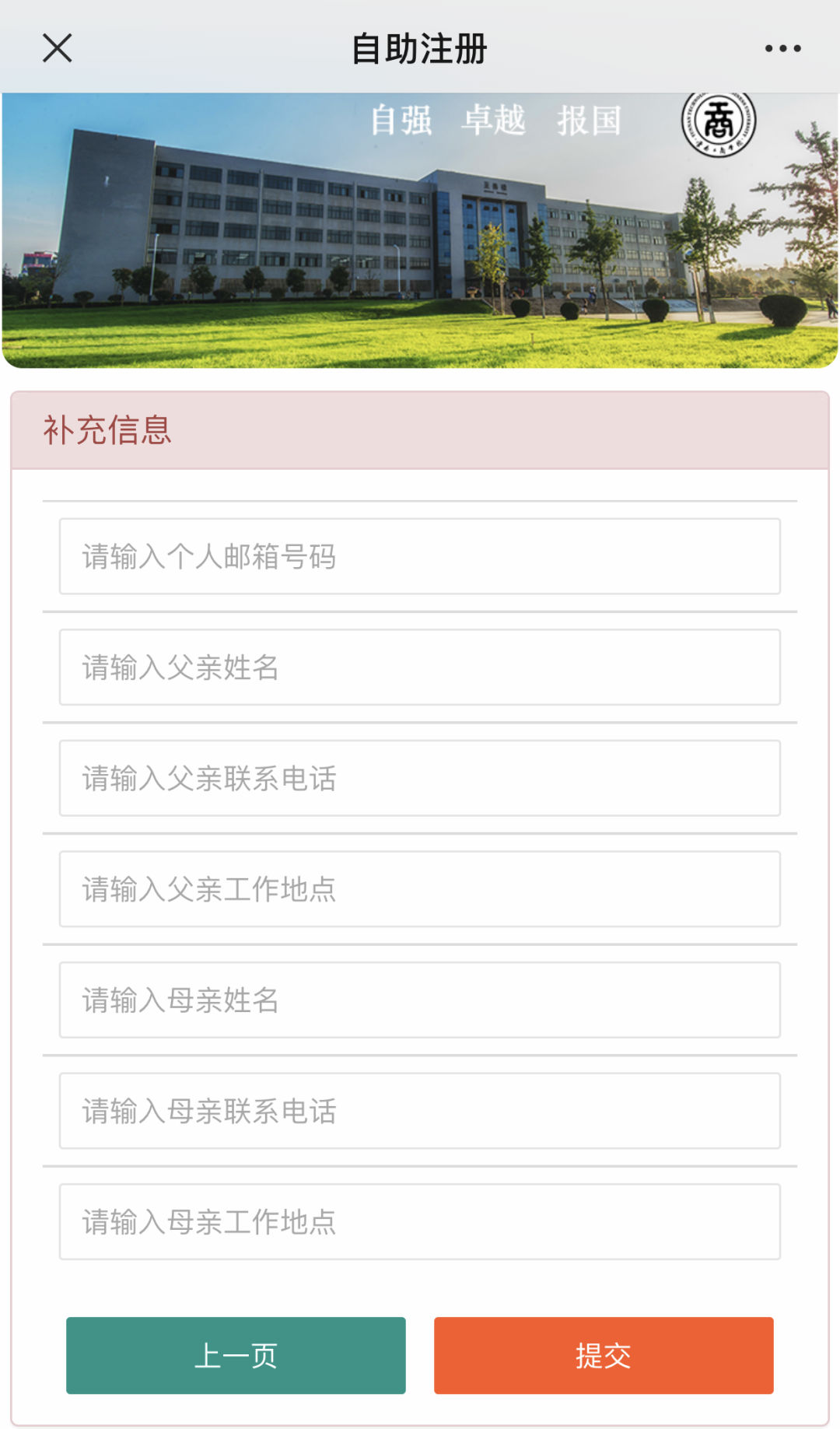Screen dimensions: 840x1429
Task: Tap the personal email input field
Action: click(x=420, y=557)
